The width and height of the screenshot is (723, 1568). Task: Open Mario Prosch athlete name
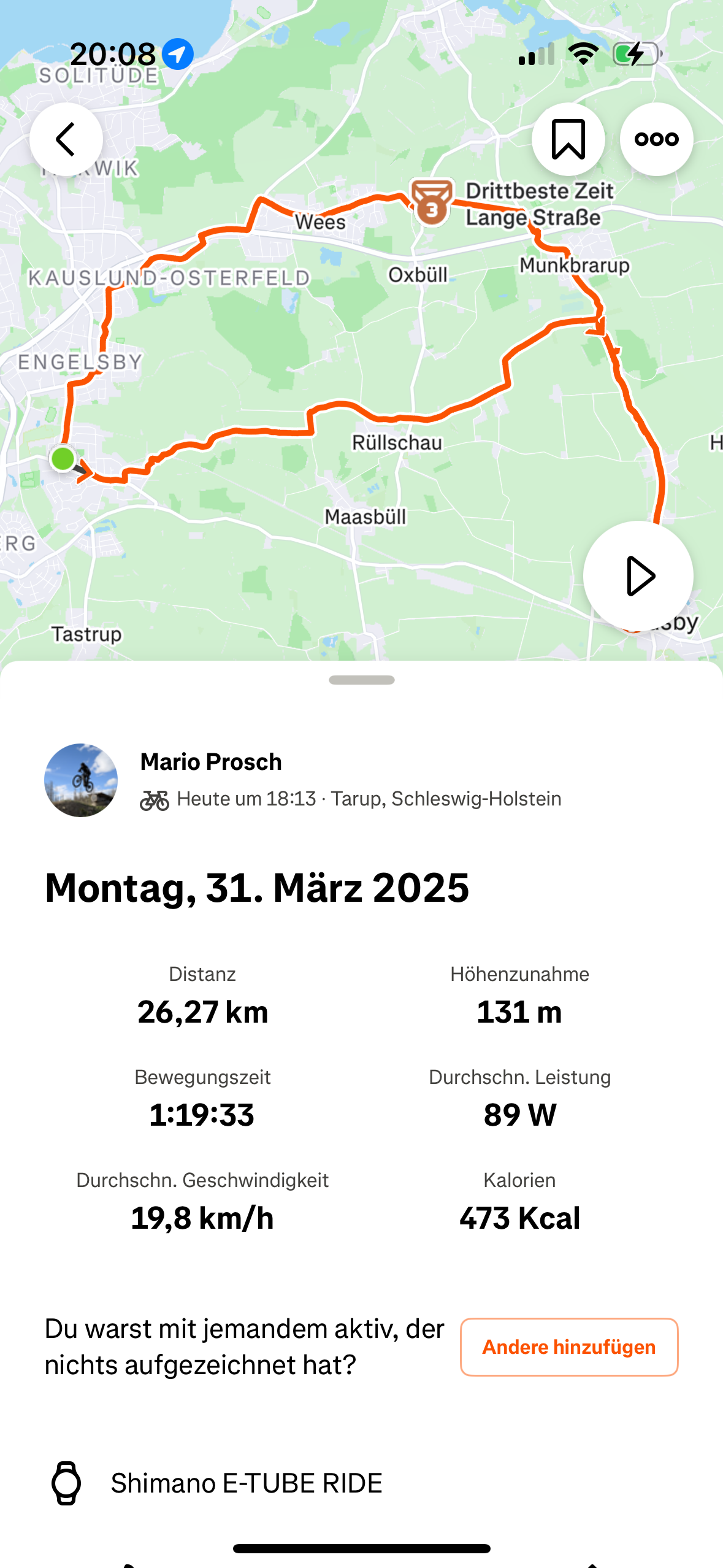pos(211,761)
